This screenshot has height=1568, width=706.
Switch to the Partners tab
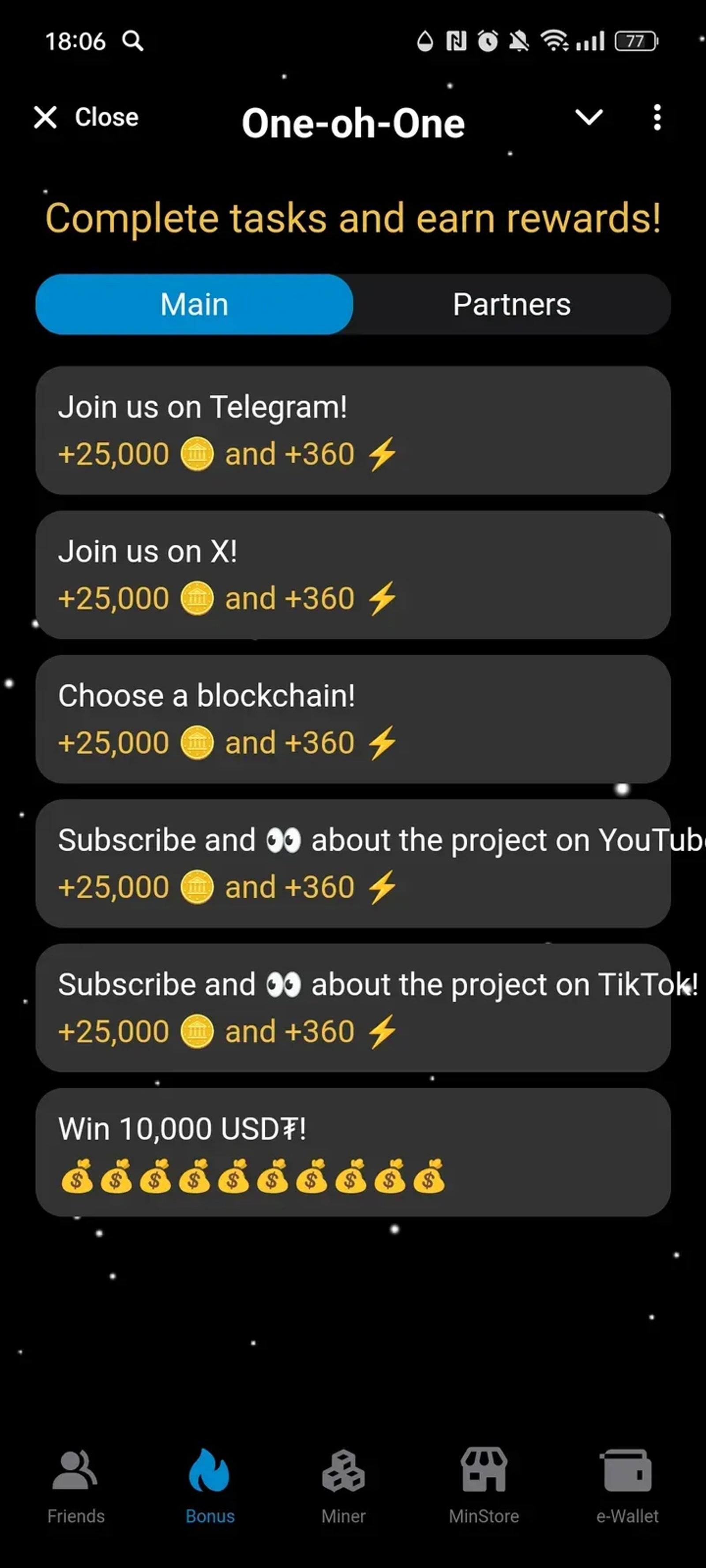coord(511,304)
